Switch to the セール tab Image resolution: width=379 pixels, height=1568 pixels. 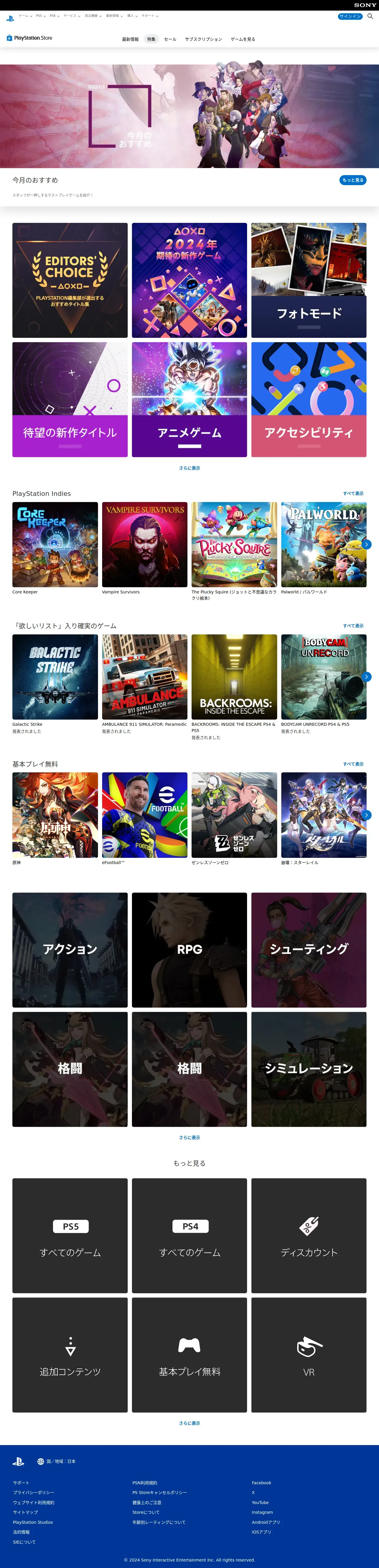click(170, 39)
